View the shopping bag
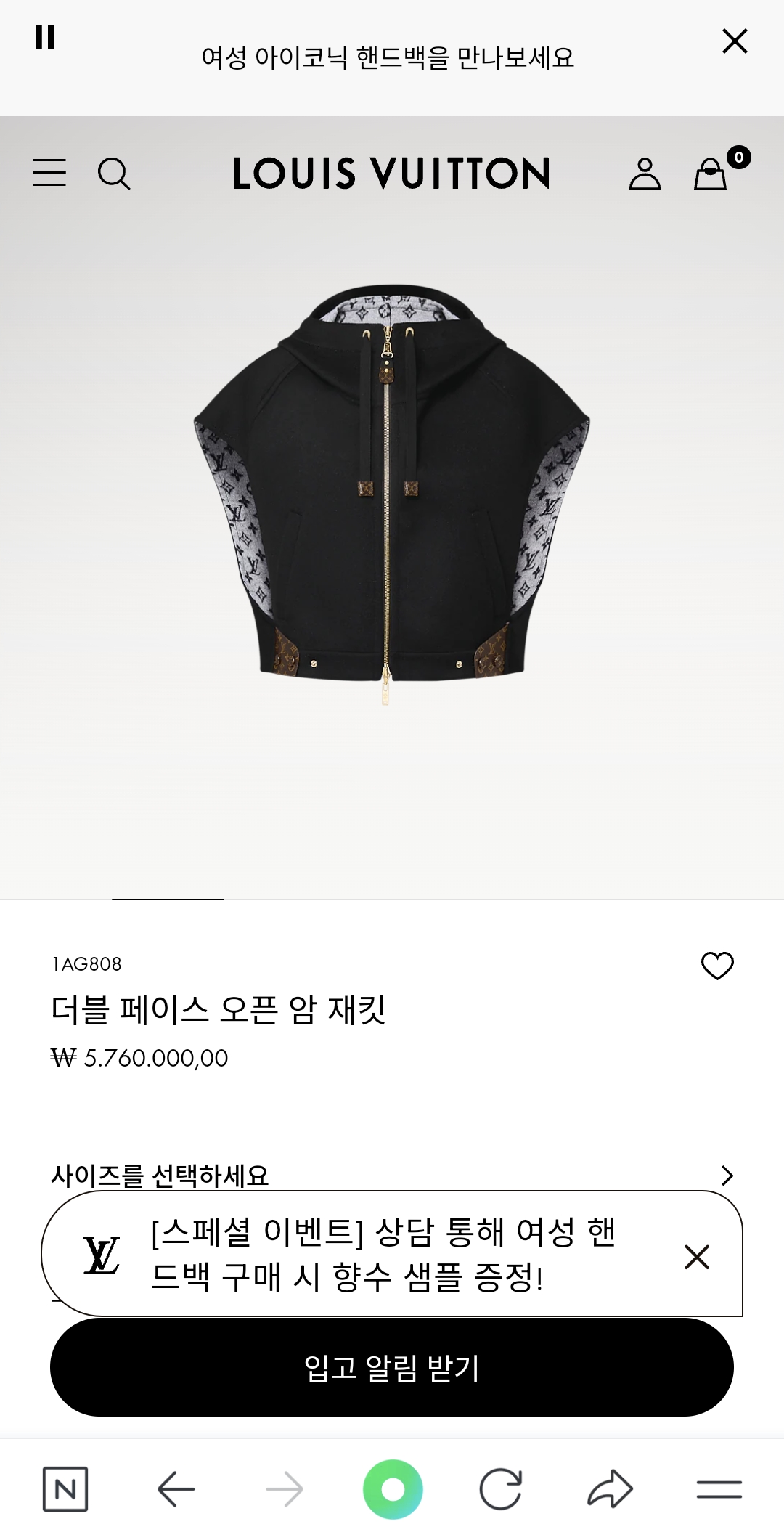The width and height of the screenshot is (784, 1540). pos(711,174)
